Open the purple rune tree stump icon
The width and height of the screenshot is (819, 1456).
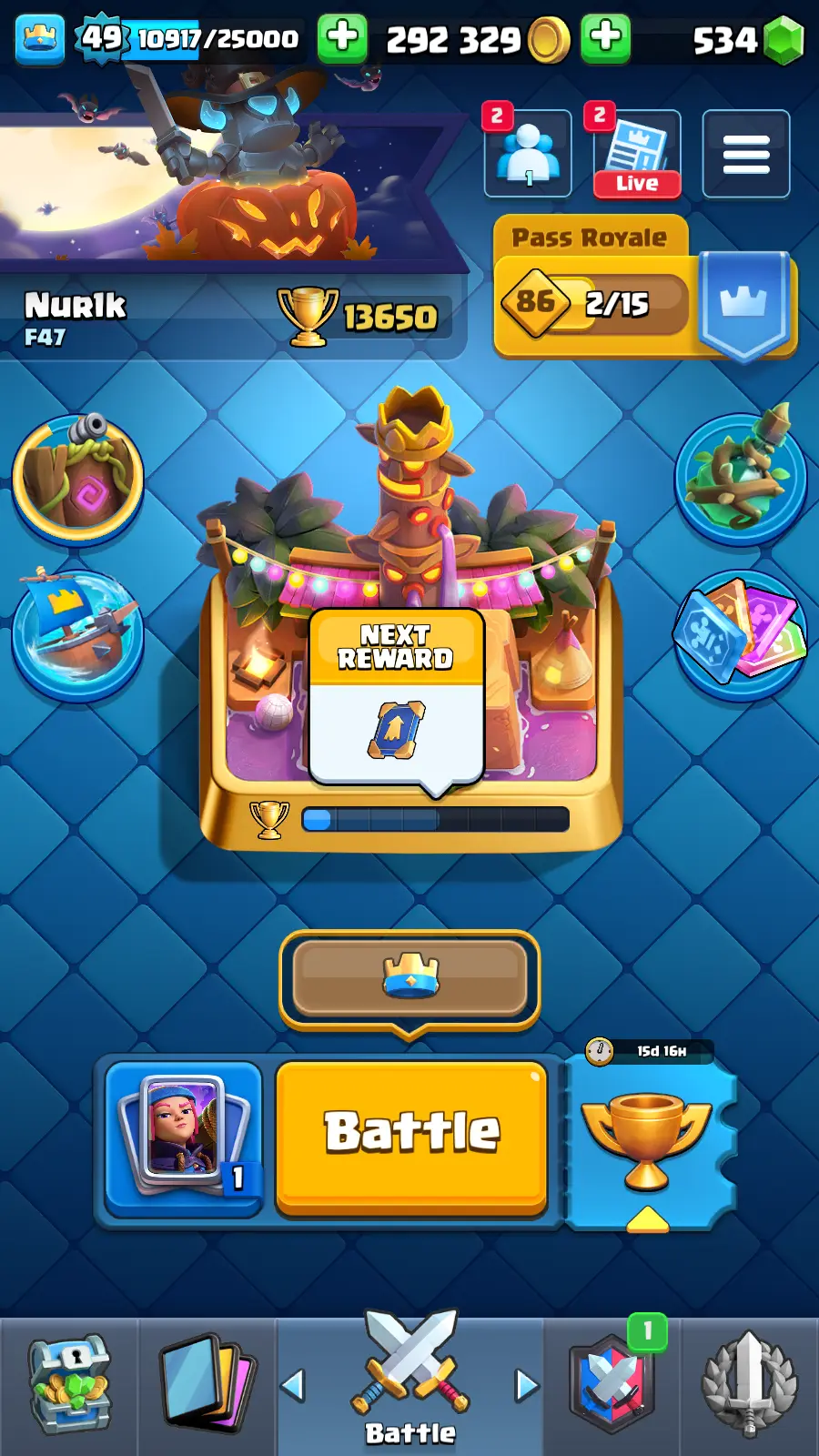77,478
